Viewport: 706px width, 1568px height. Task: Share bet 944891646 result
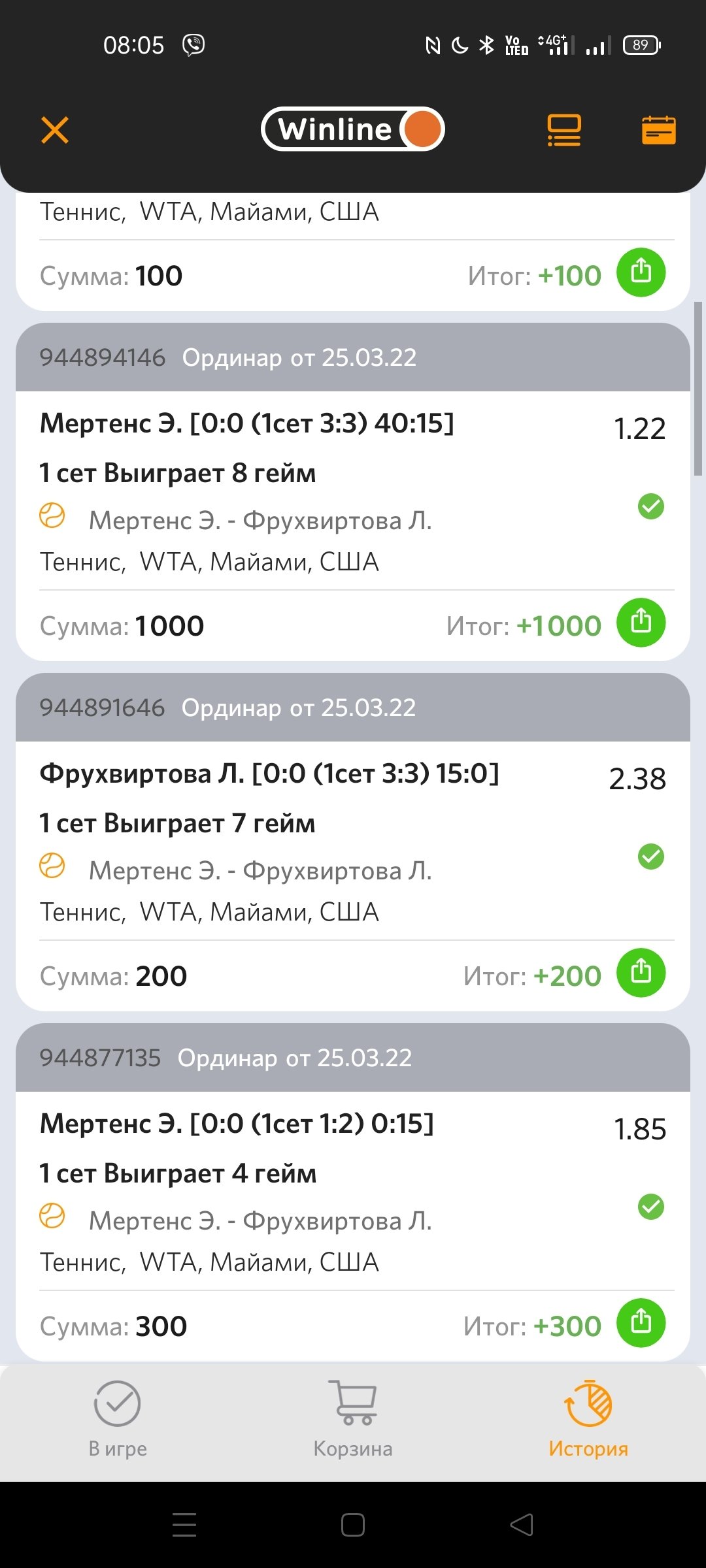pyautogui.click(x=641, y=973)
